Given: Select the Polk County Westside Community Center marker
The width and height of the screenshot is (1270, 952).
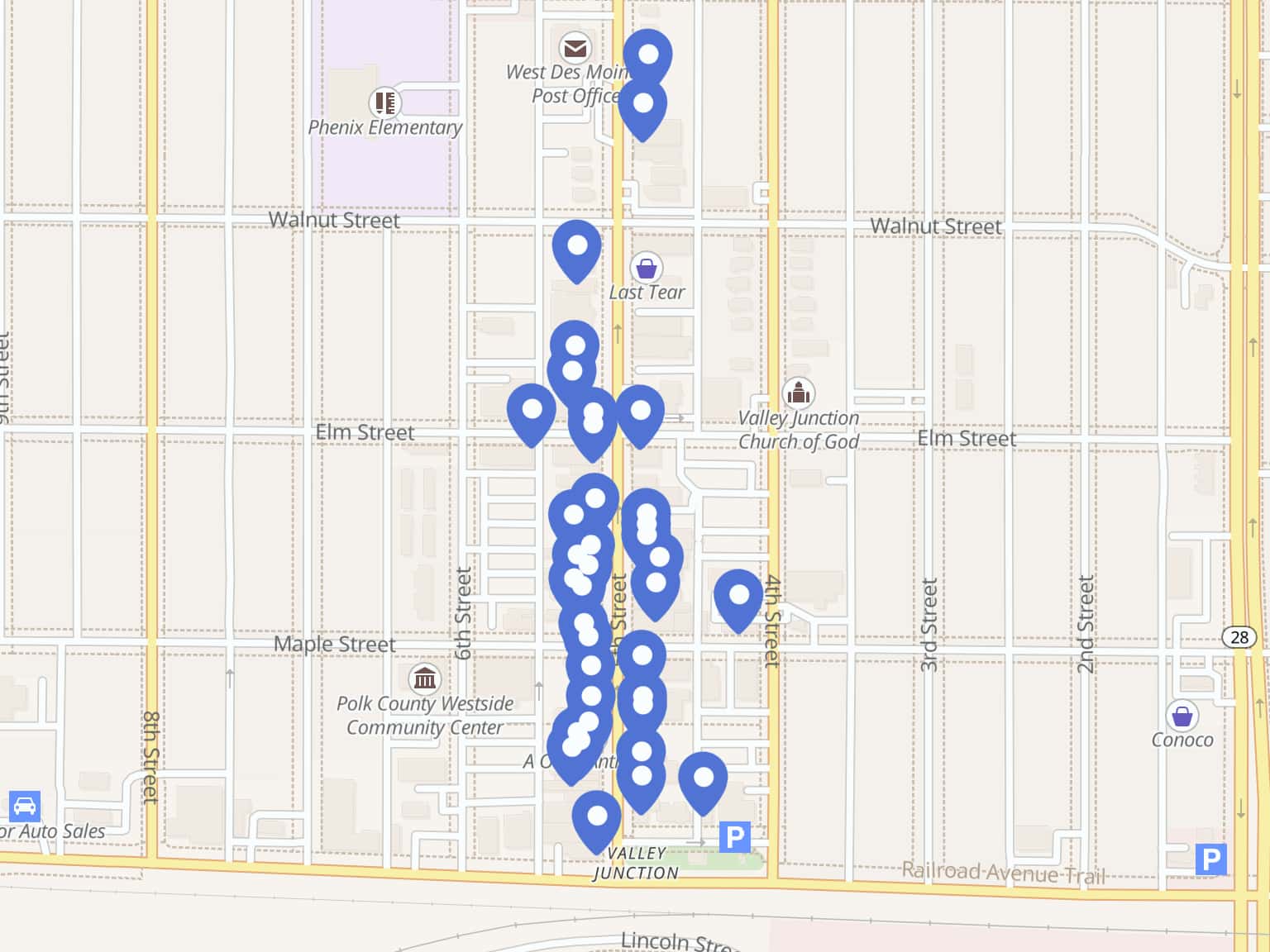Looking at the screenshot, I should click(425, 679).
